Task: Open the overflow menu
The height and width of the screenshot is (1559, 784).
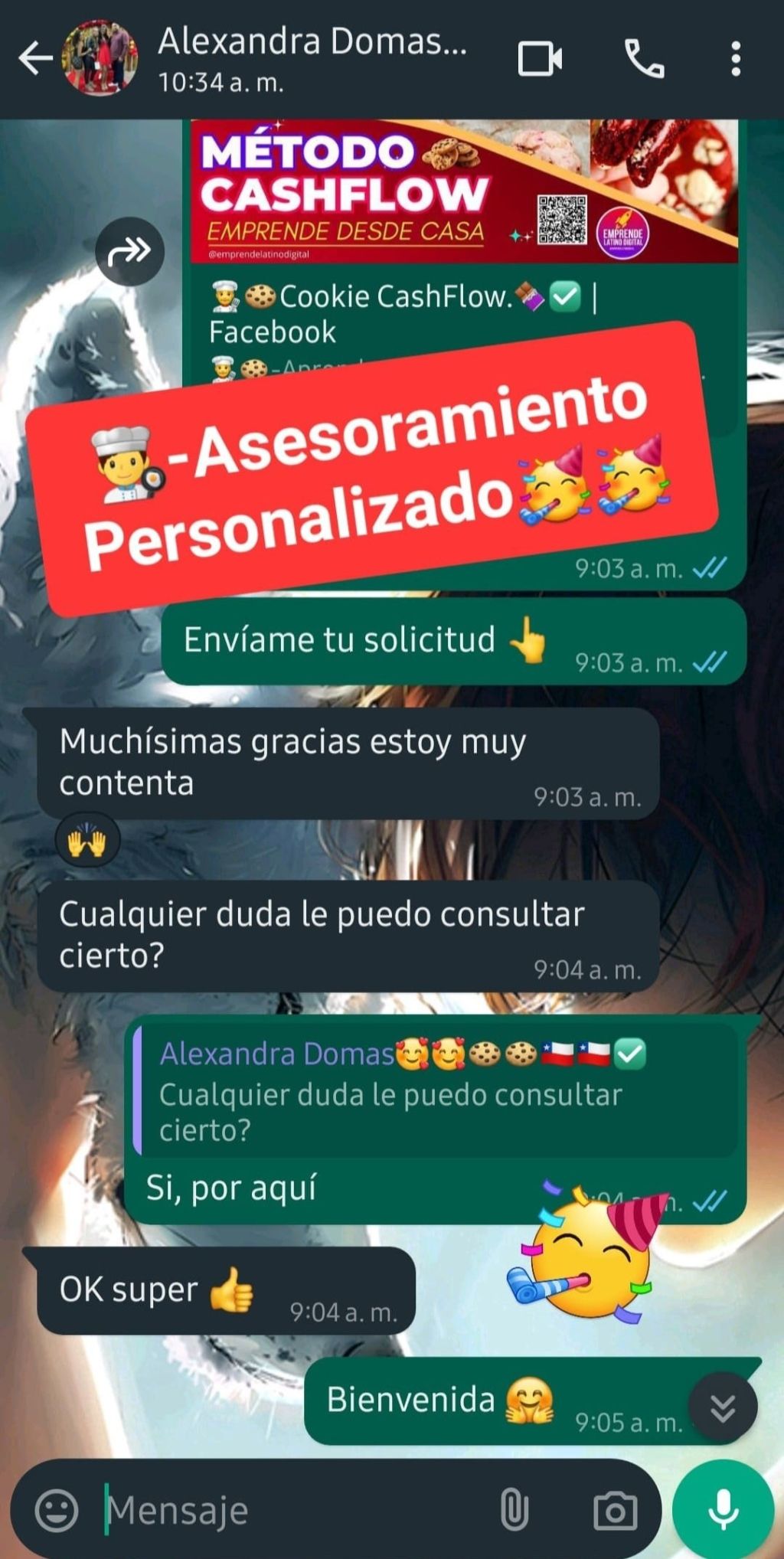Action: pyautogui.click(x=735, y=58)
